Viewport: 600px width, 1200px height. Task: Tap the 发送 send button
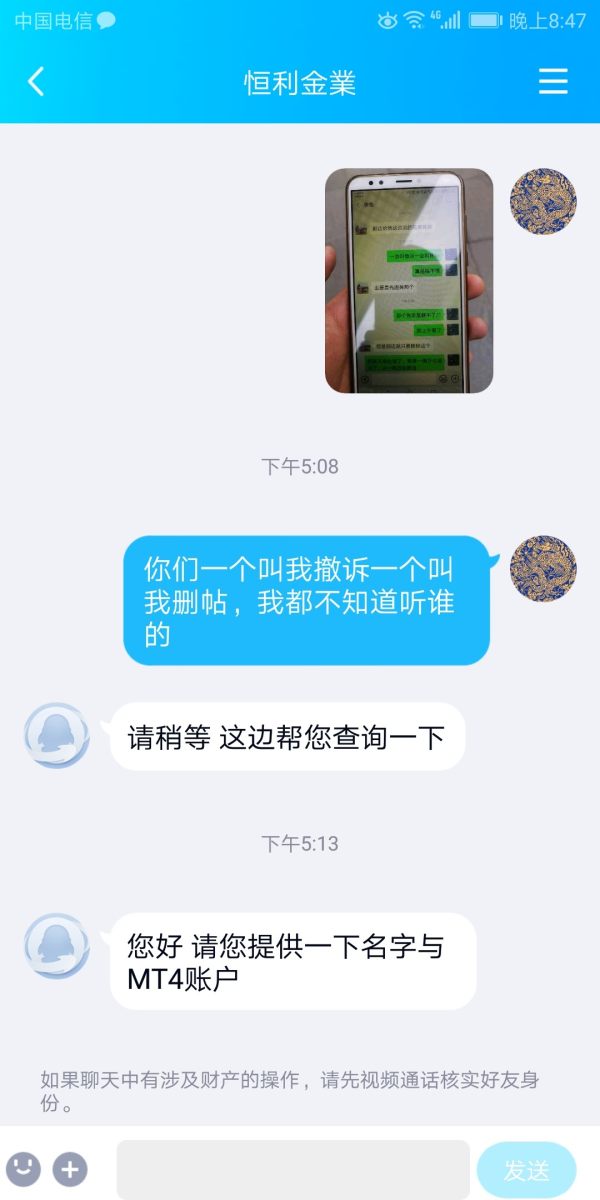point(526,1169)
